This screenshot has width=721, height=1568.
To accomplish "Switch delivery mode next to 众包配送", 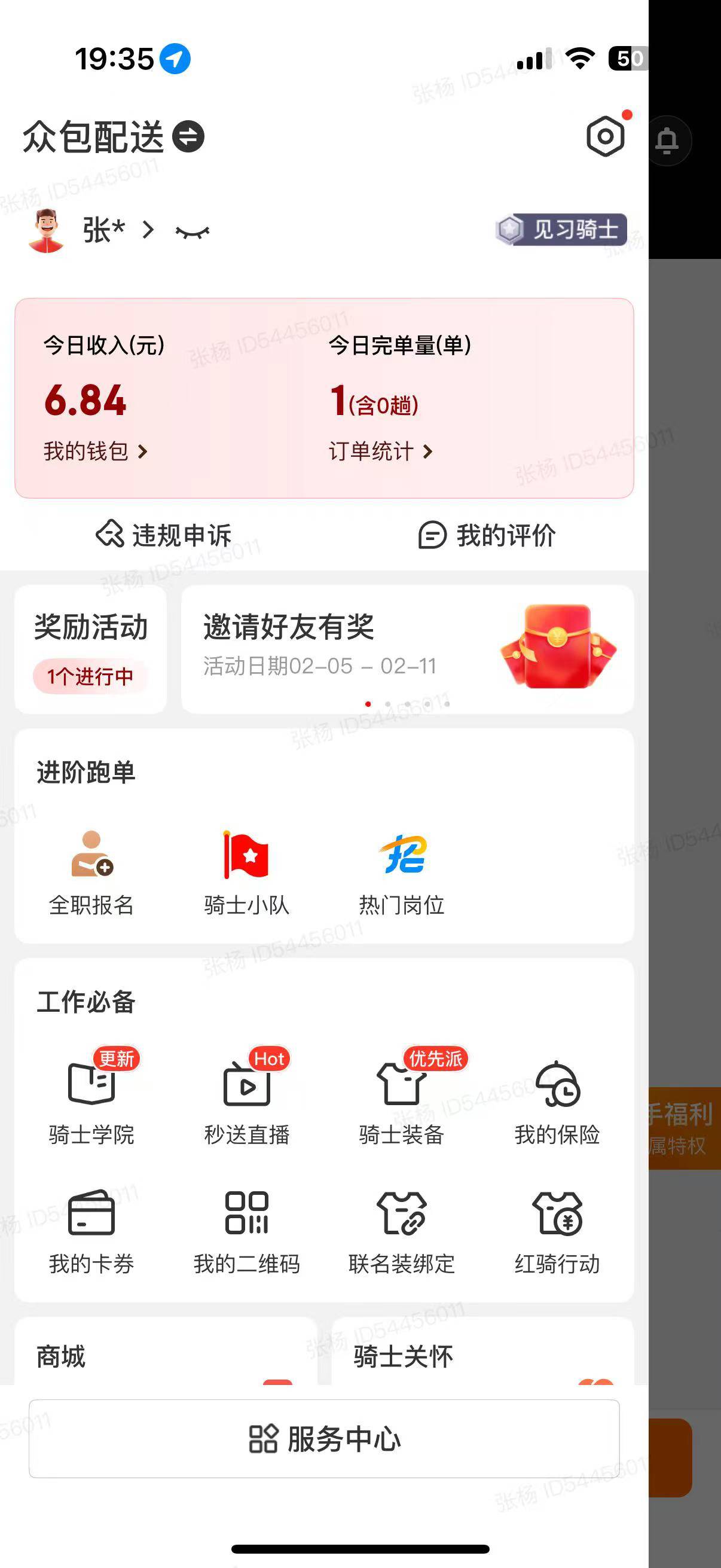I will click(188, 136).
